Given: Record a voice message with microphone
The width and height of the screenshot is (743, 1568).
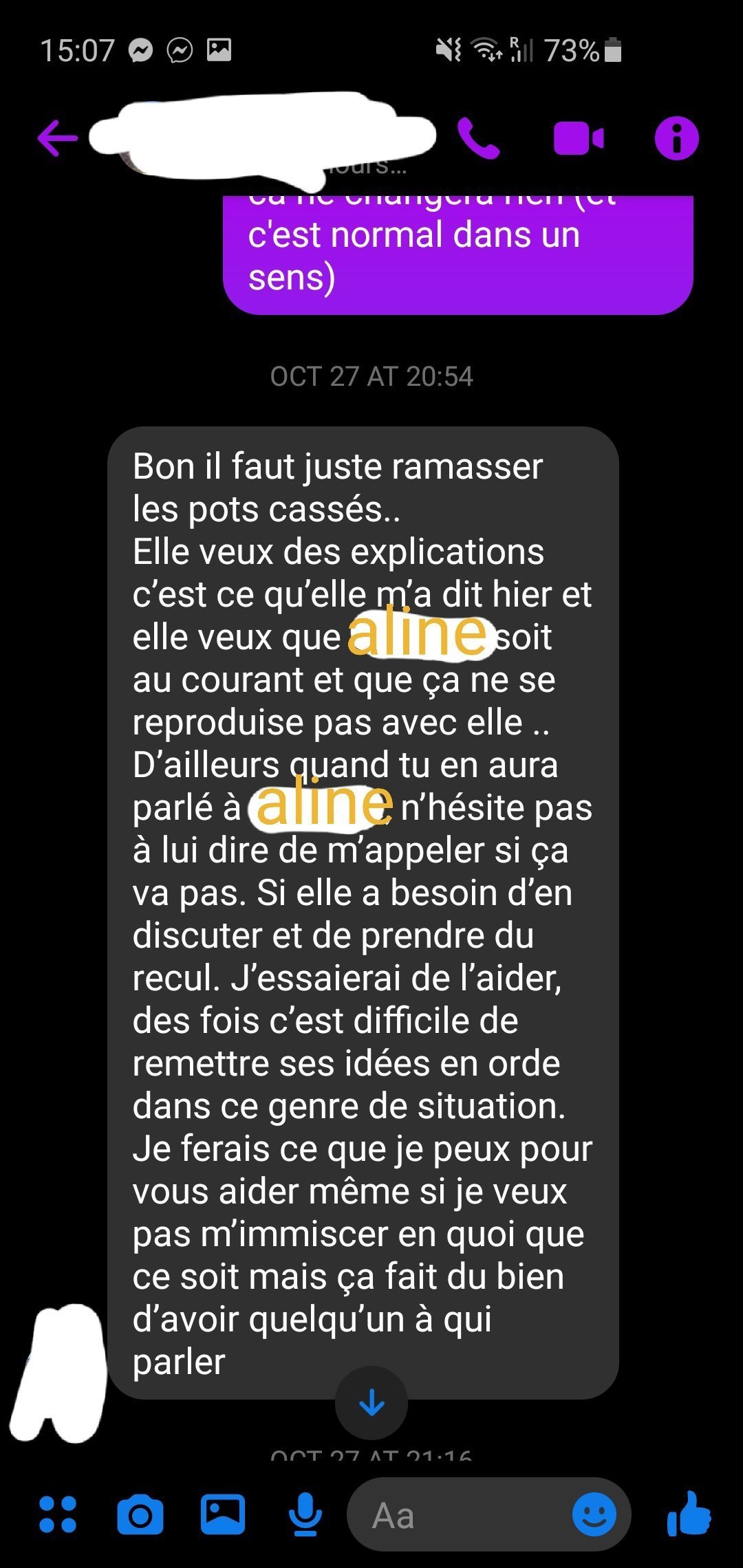Looking at the screenshot, I should point(305,1514).
